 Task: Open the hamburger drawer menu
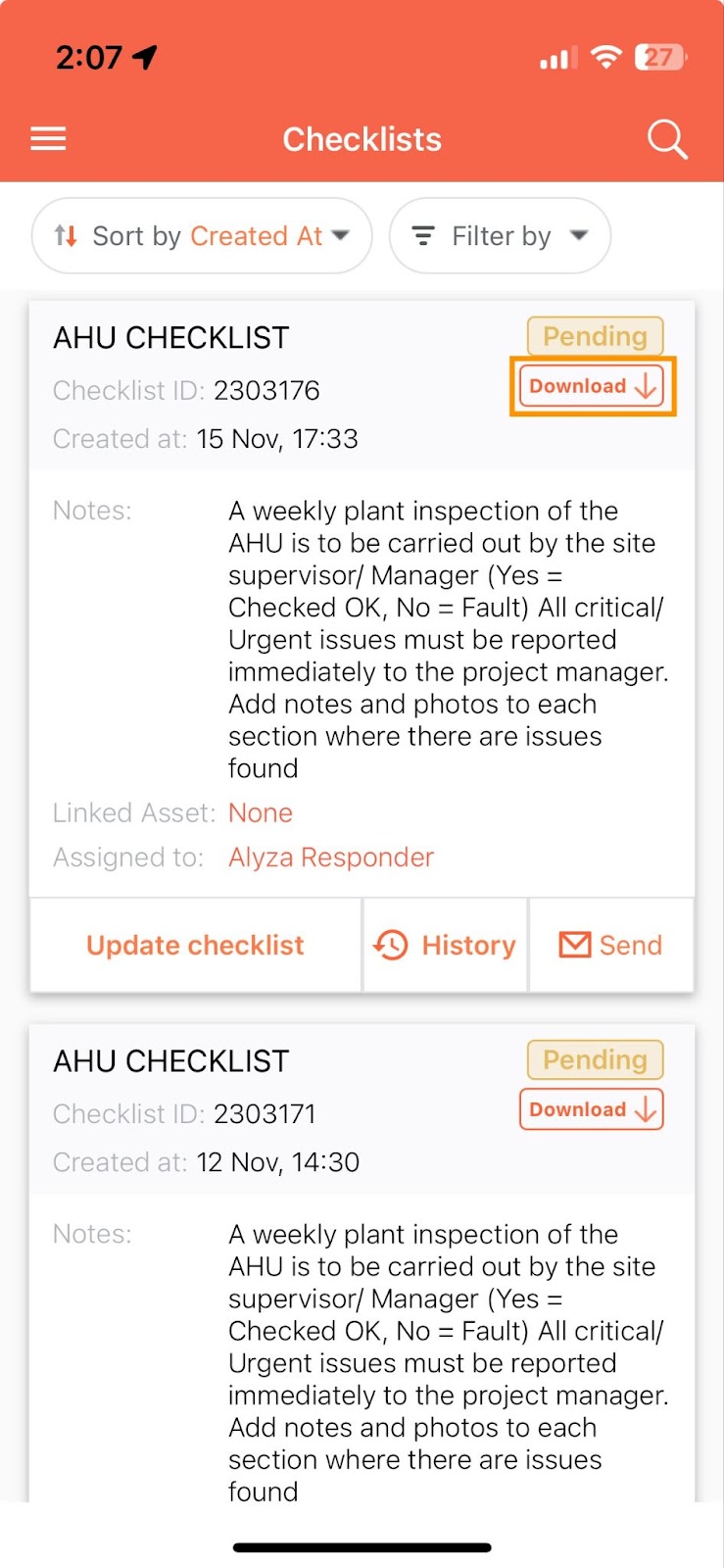point(48,139)
